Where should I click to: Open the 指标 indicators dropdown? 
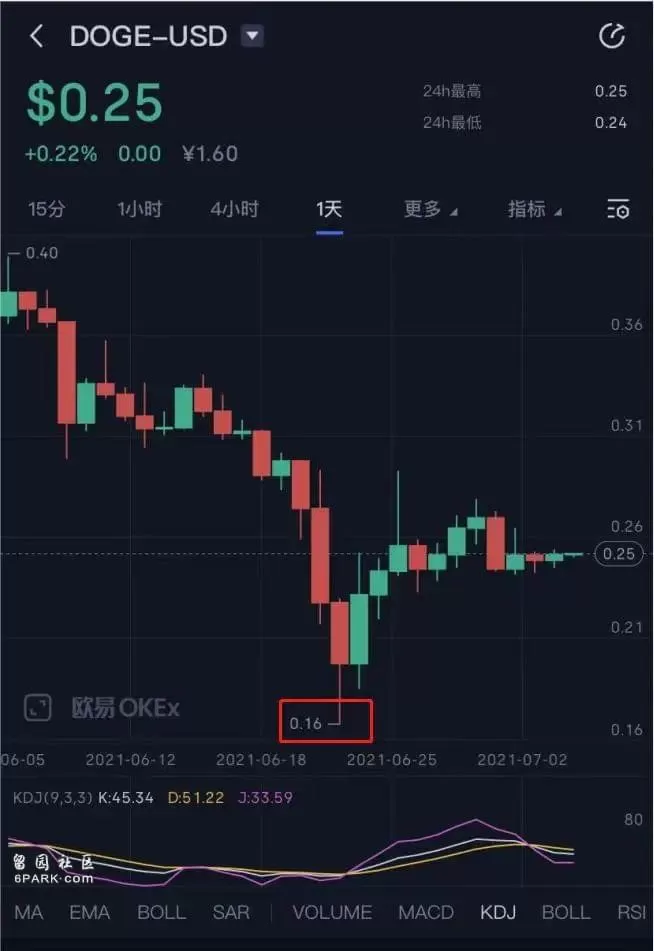tap(534, 209)
